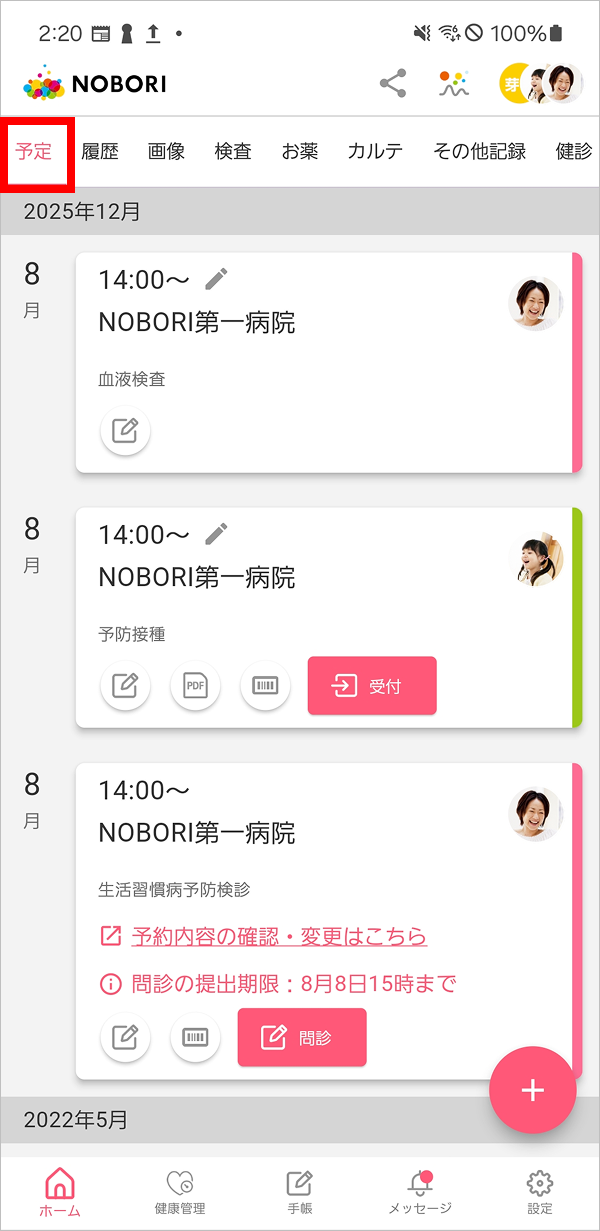Go to the 手帳 section
This screenshot has width=600, height=1231.
[x=300, y=1192]
